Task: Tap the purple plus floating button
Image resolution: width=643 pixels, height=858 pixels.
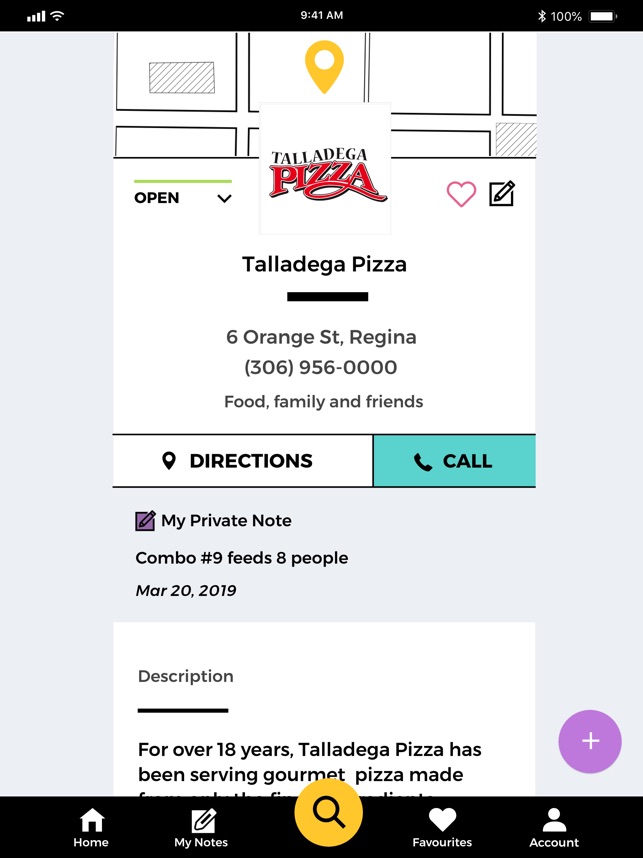Action: tap(590, 741)
